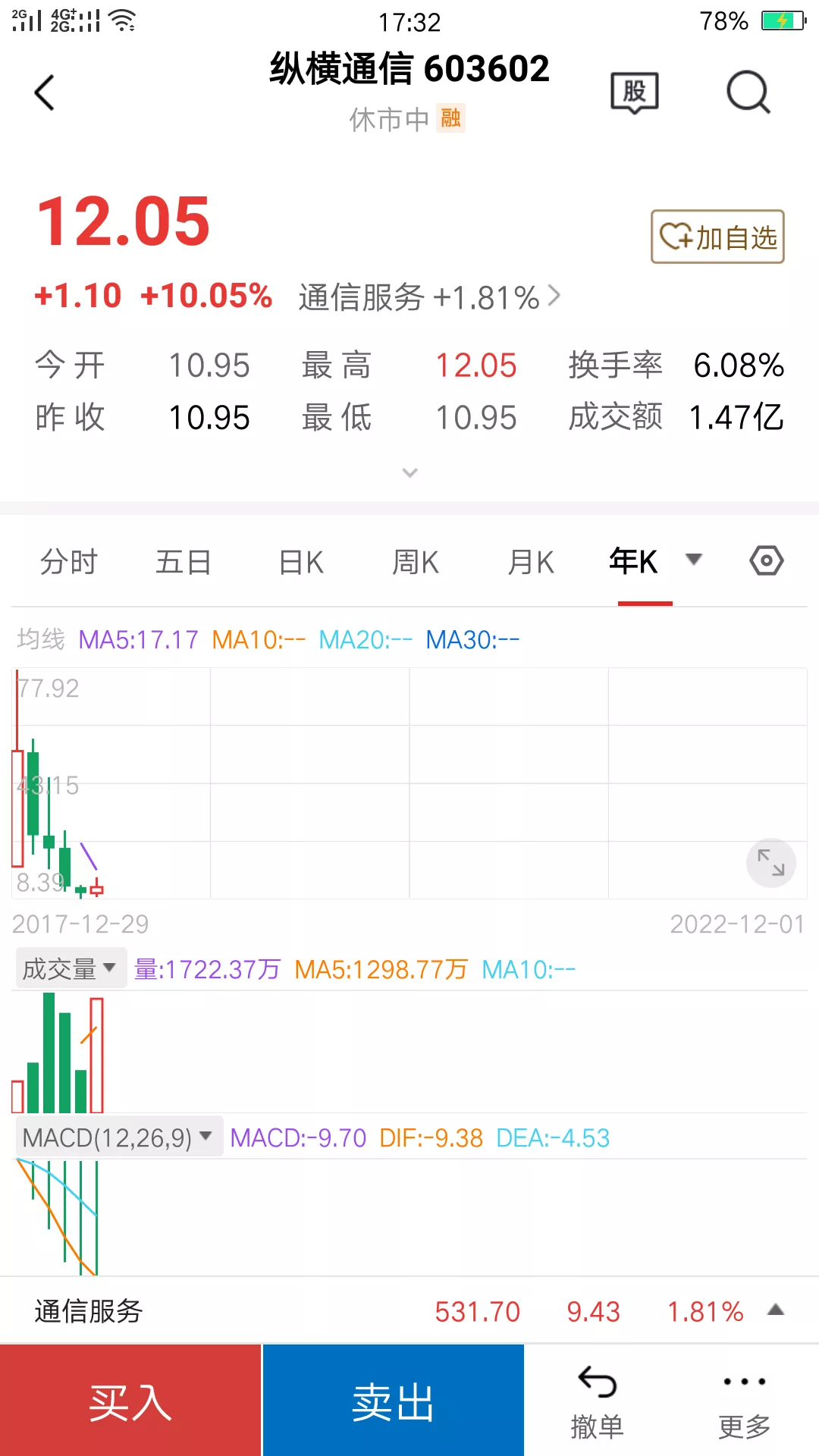Open 撤单 to cancel orders
Screen dimensions: 819x1456
pyautogui.click(x=597, y=1401)
